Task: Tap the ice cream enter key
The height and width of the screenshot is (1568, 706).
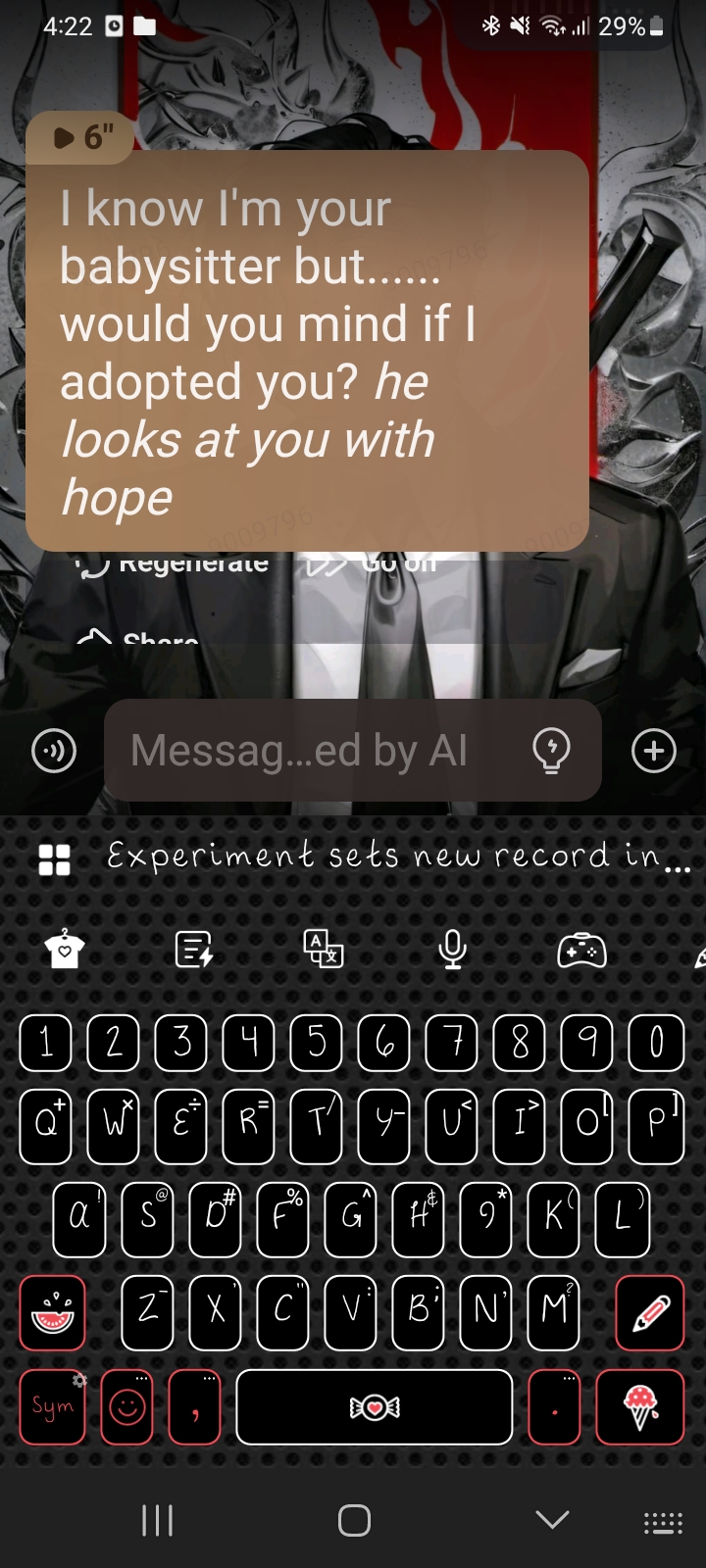Action: coord(639,1407)
